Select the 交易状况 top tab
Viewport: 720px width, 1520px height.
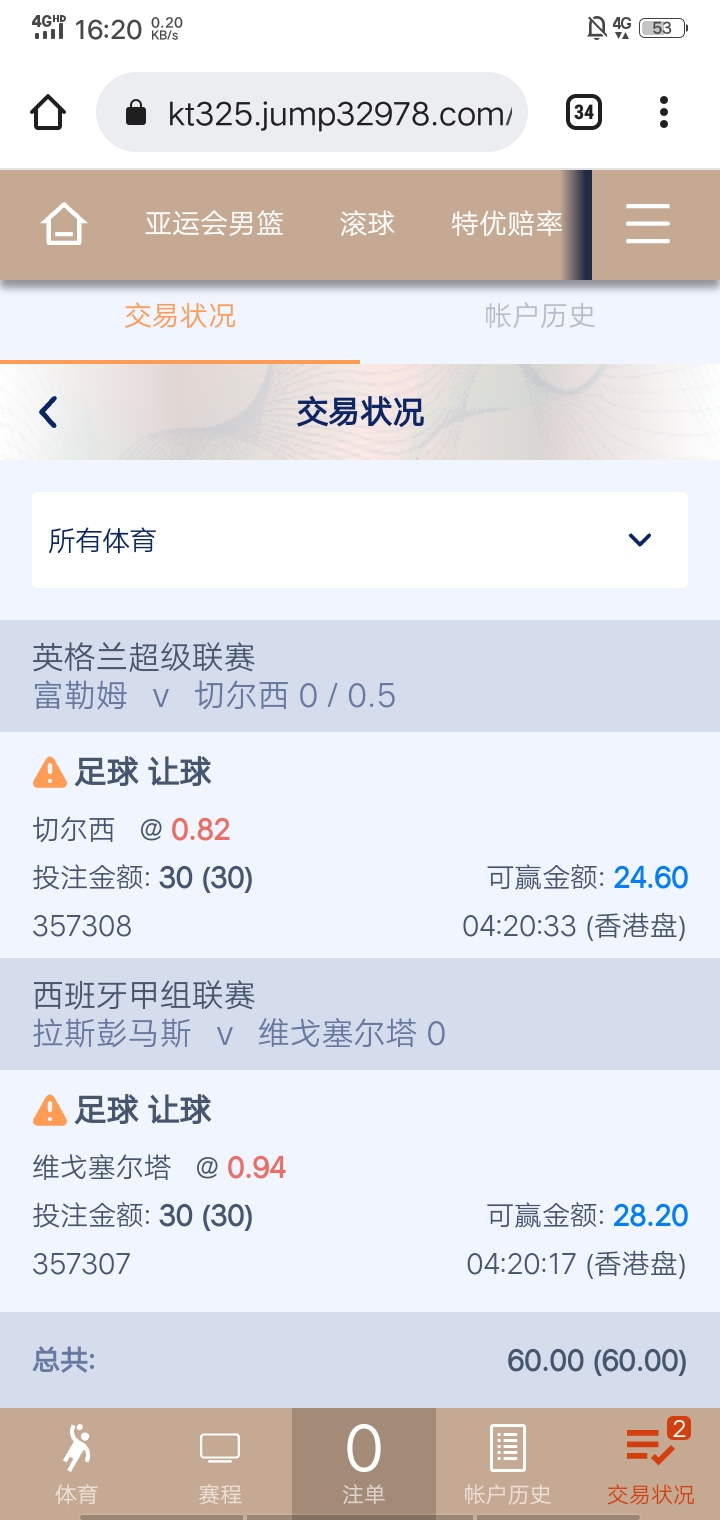click(180, 317)
